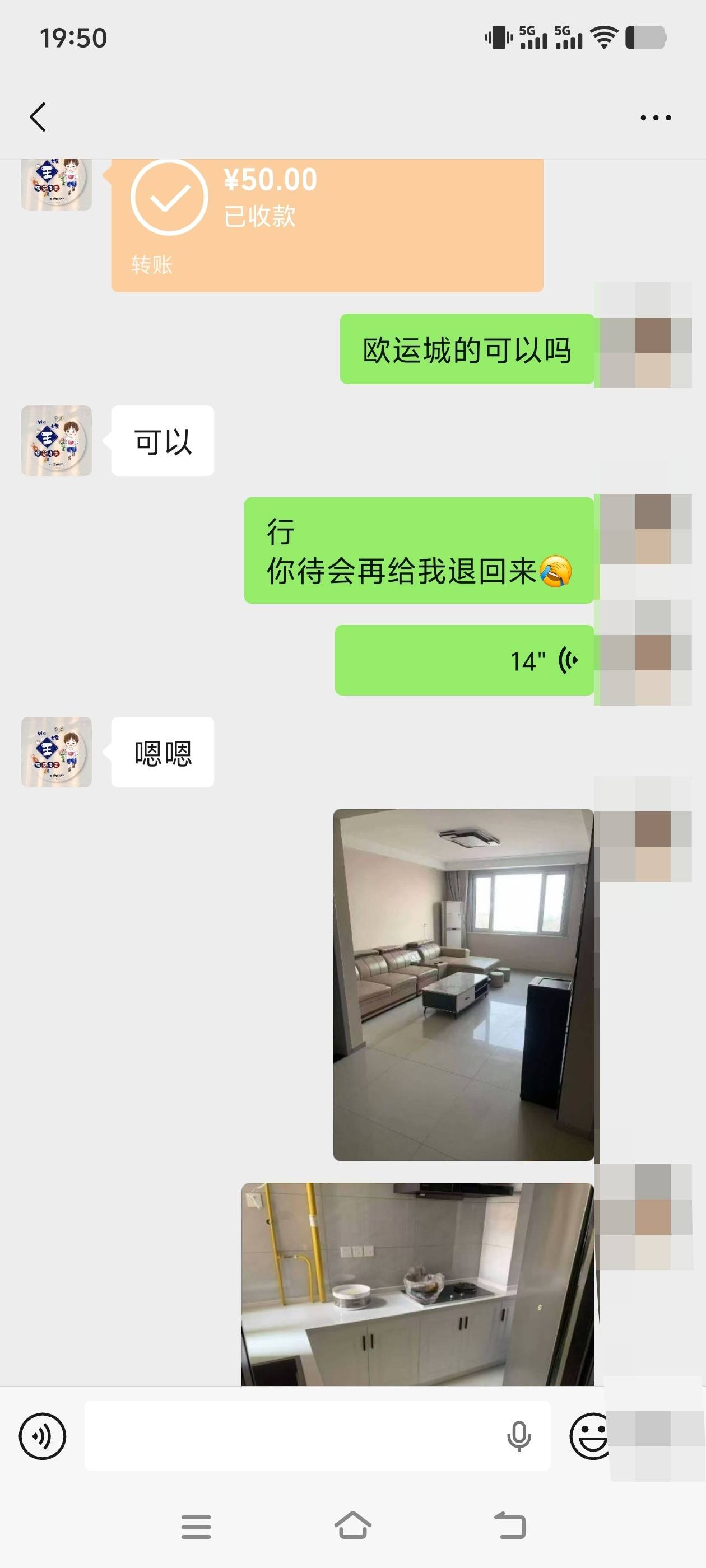Open the chat info overflow menu
Image resolution: width=706 pixels, height=1568 pixels.
click(x=656, y=118)
